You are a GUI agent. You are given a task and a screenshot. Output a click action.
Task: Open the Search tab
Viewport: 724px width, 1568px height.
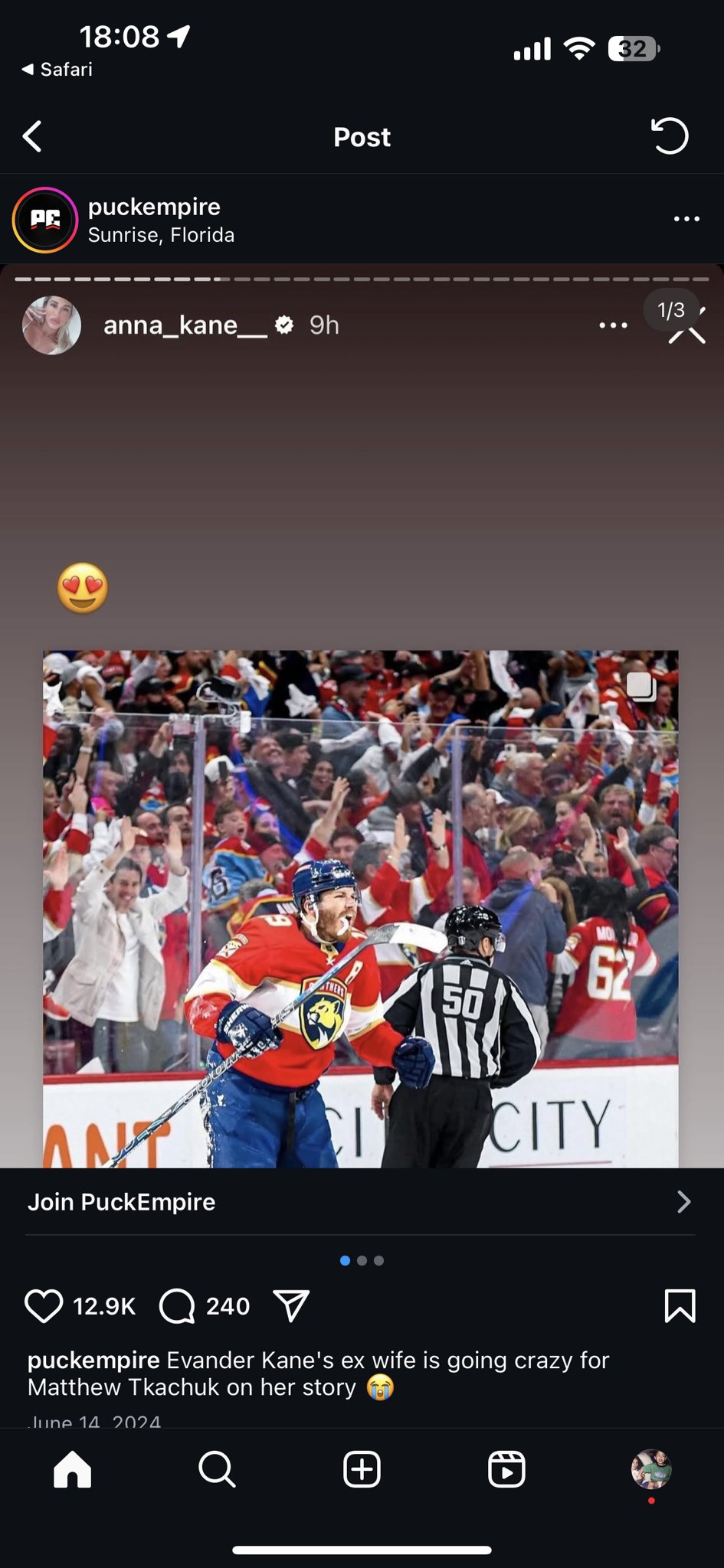(217, 1469)
